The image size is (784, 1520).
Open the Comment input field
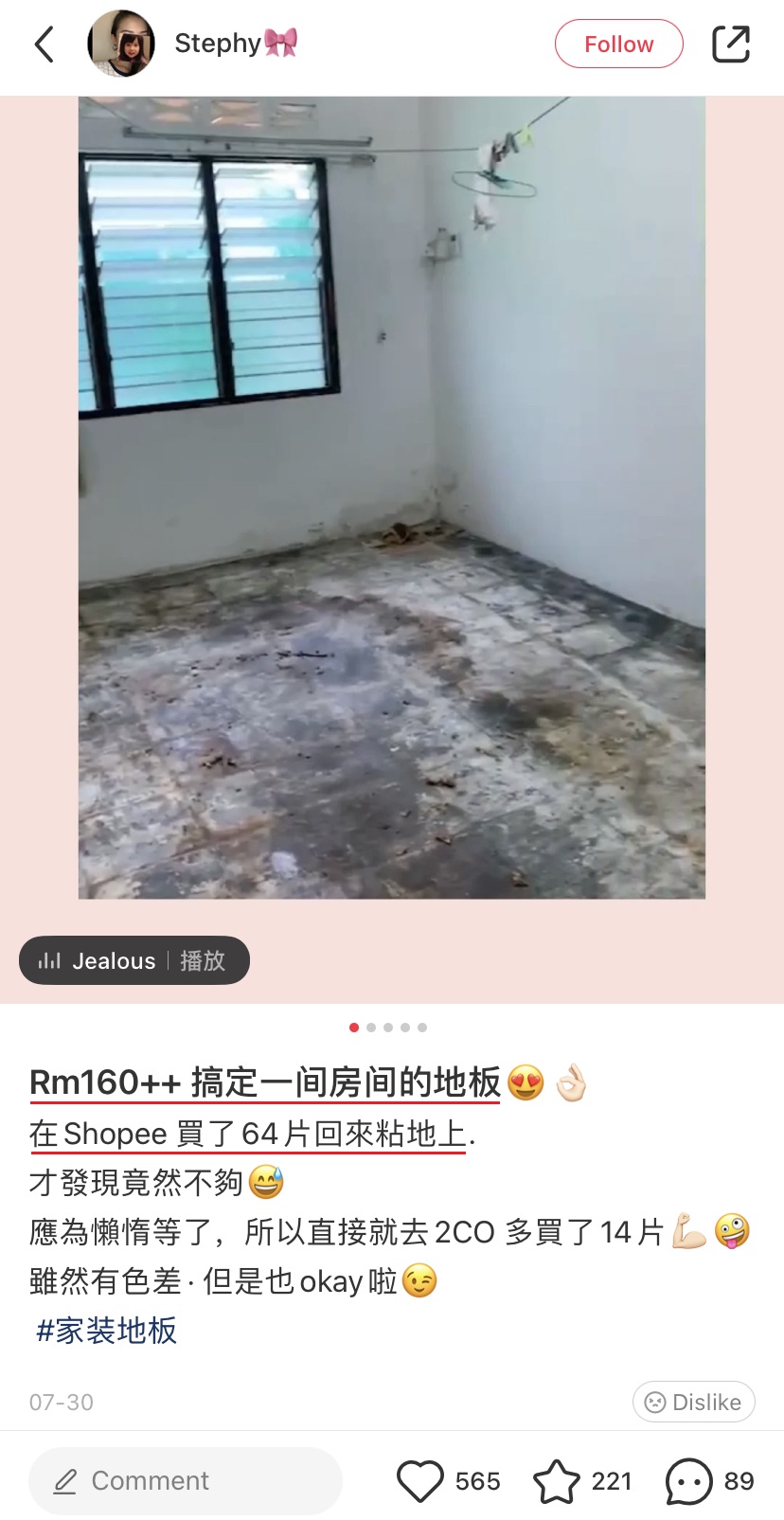click(x=185, y=1480)
